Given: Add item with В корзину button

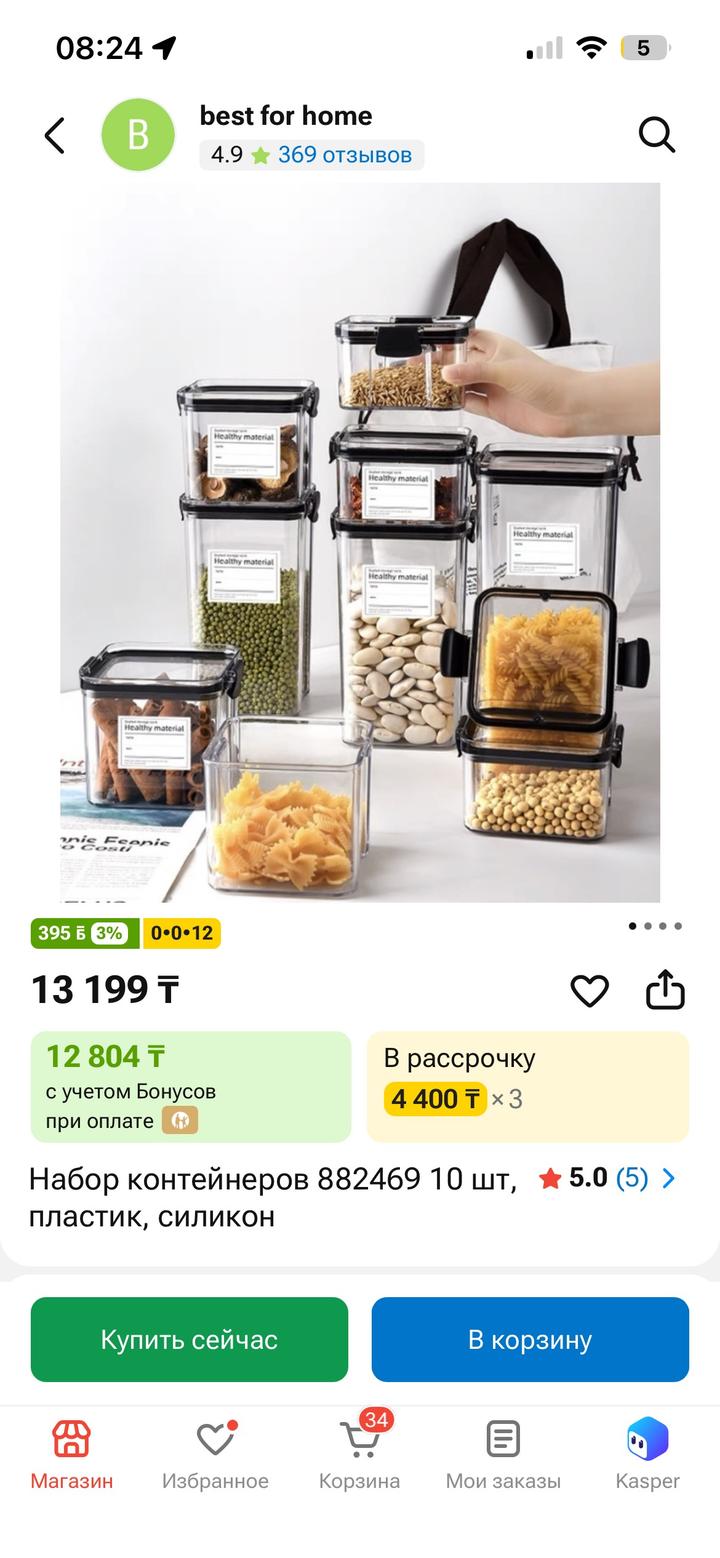Looking at the screenshot, I should point(530,1339).
